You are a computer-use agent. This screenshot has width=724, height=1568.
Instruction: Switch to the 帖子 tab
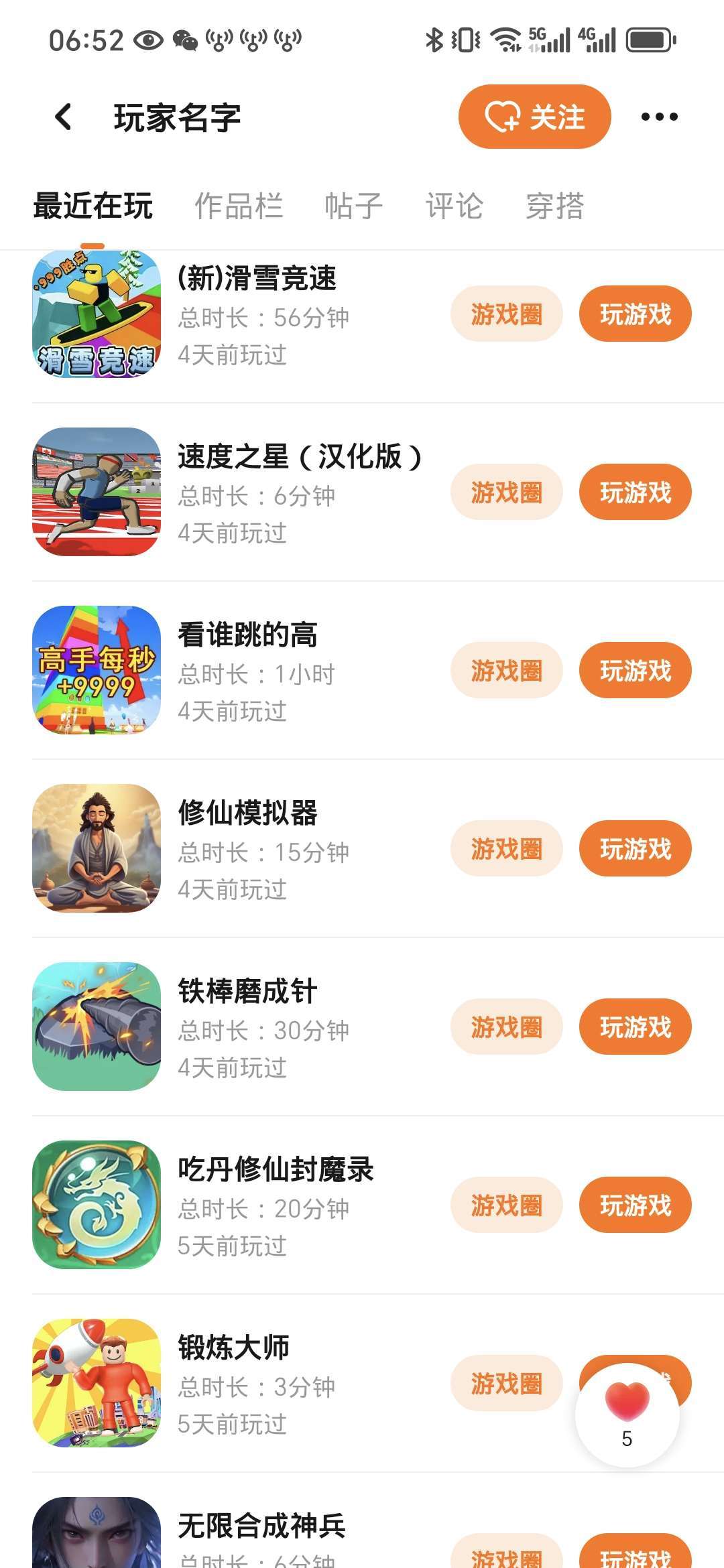(x=353, y=206)
